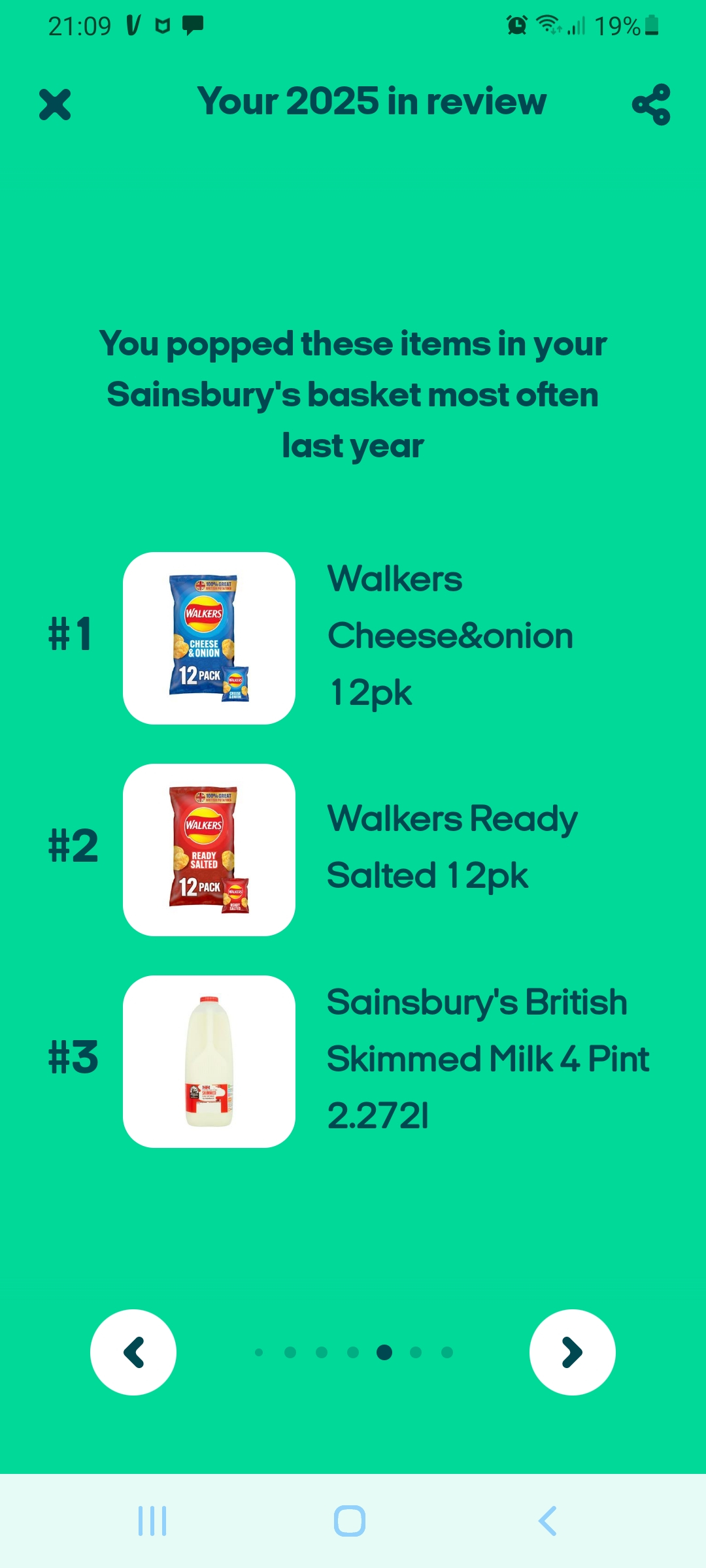Tap the system back button
Image resolution: width=706 pixels, height=1568 pixels.
click(548, 1521)
